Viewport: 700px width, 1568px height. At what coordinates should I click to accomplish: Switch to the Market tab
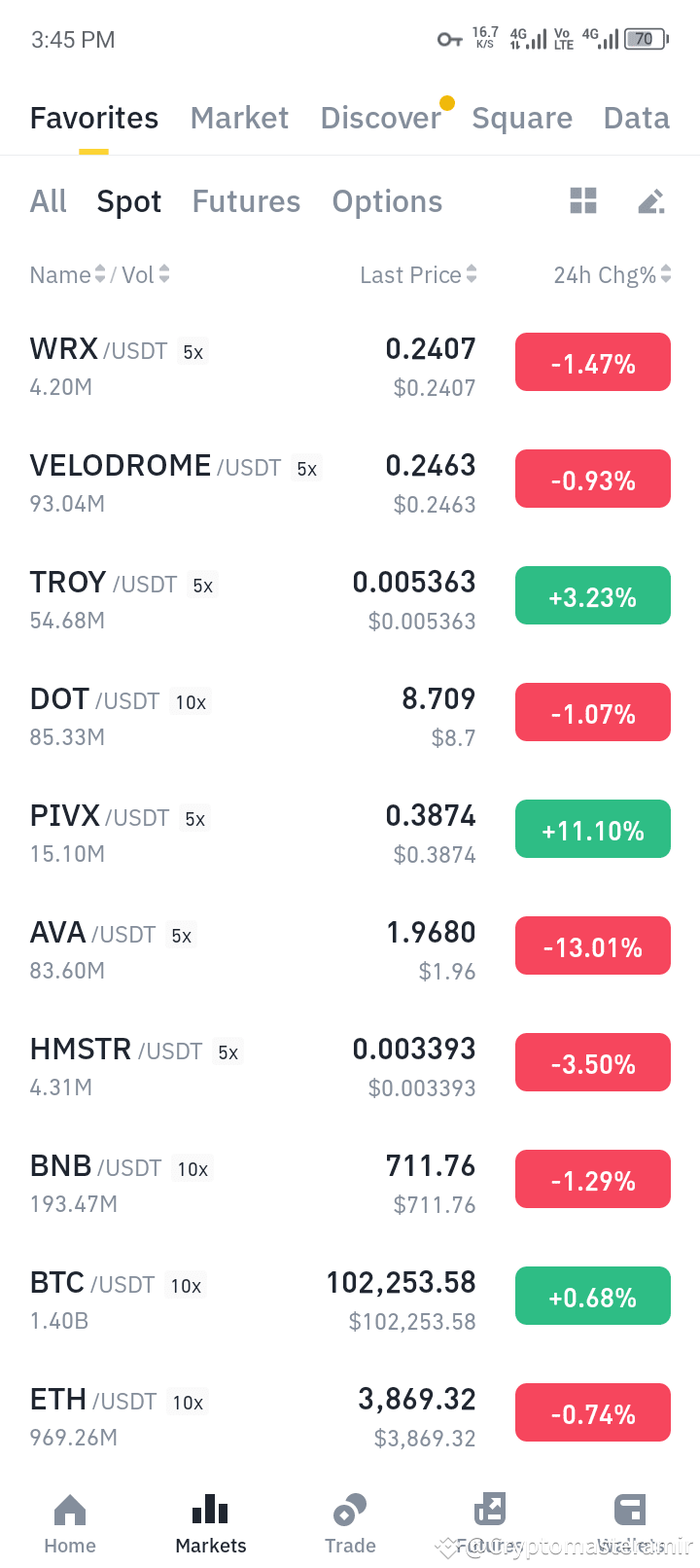point(239,118)
